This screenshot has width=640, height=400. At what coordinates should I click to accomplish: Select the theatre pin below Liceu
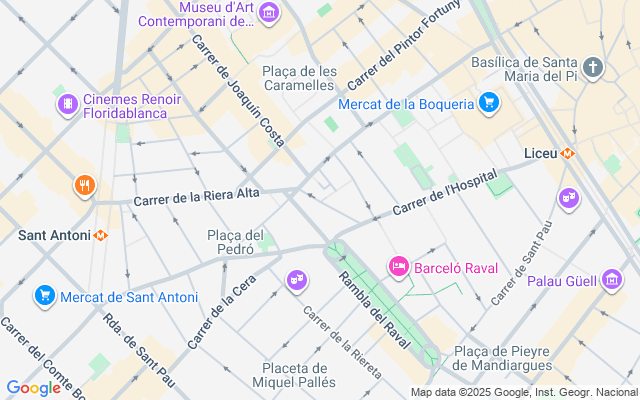point(569,198)
